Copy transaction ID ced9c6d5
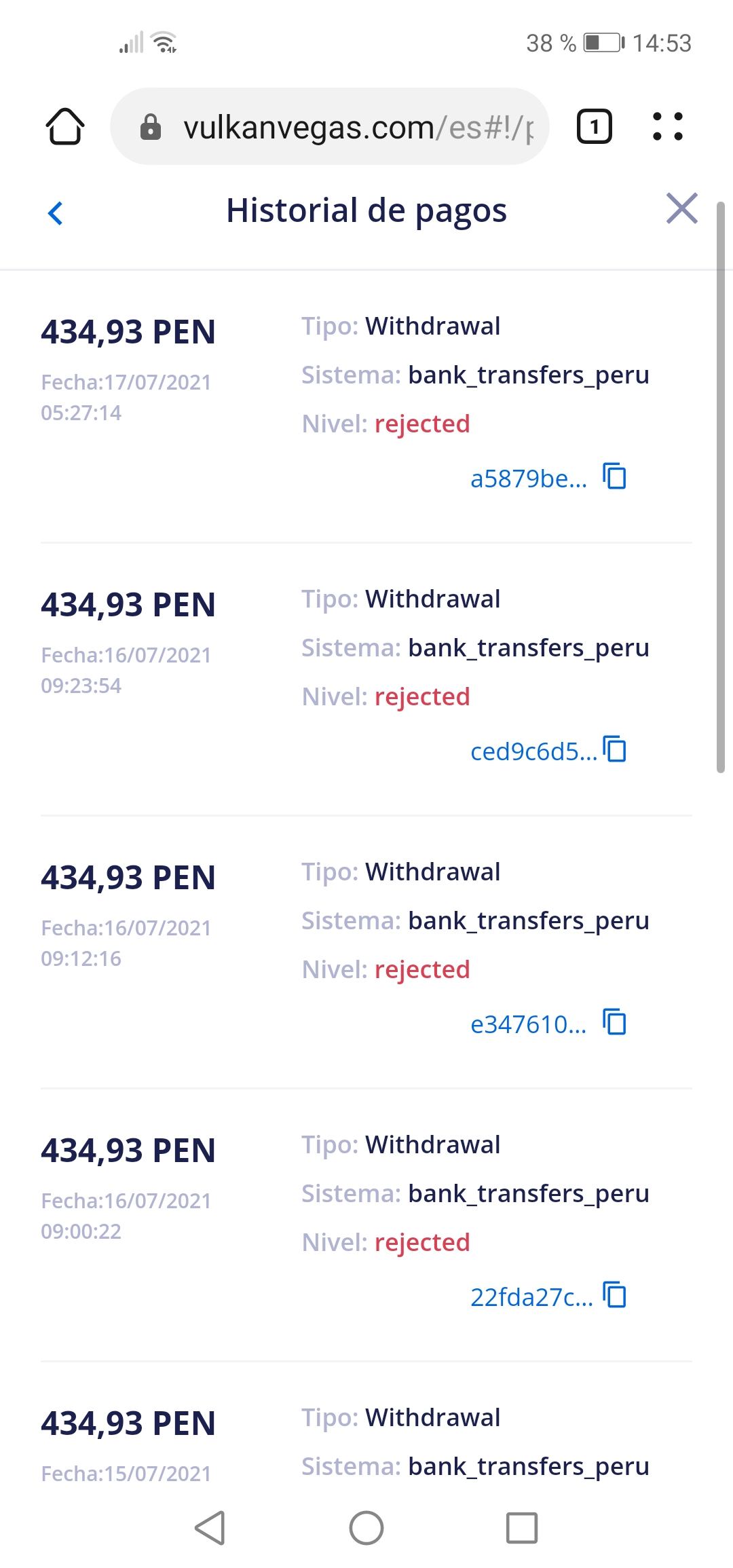This screenshot has height=1568, width=733. (615, 749)
